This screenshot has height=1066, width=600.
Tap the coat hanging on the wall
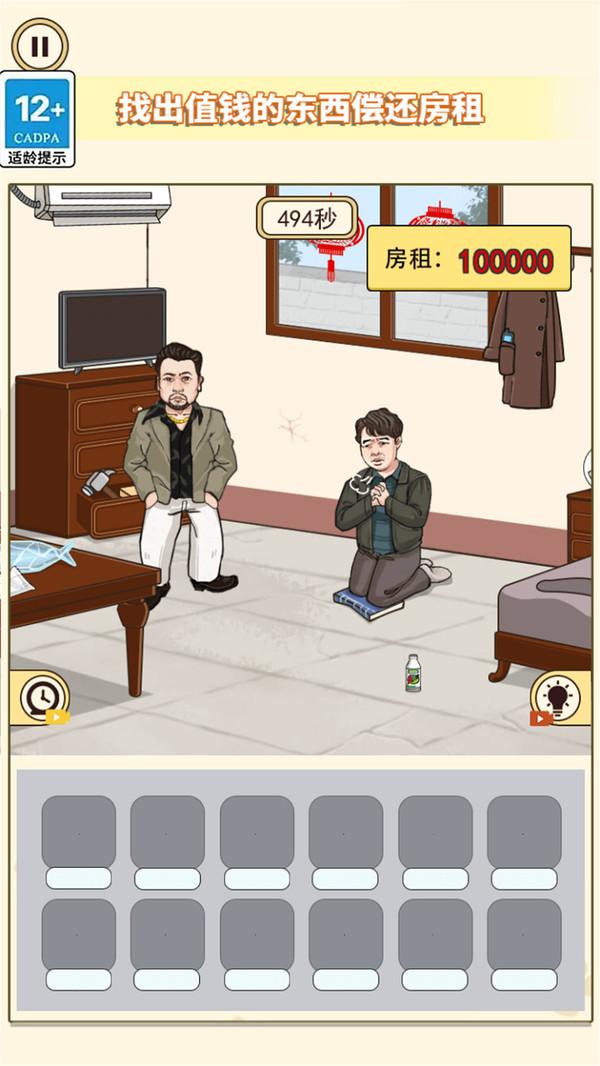coord(528,345)
